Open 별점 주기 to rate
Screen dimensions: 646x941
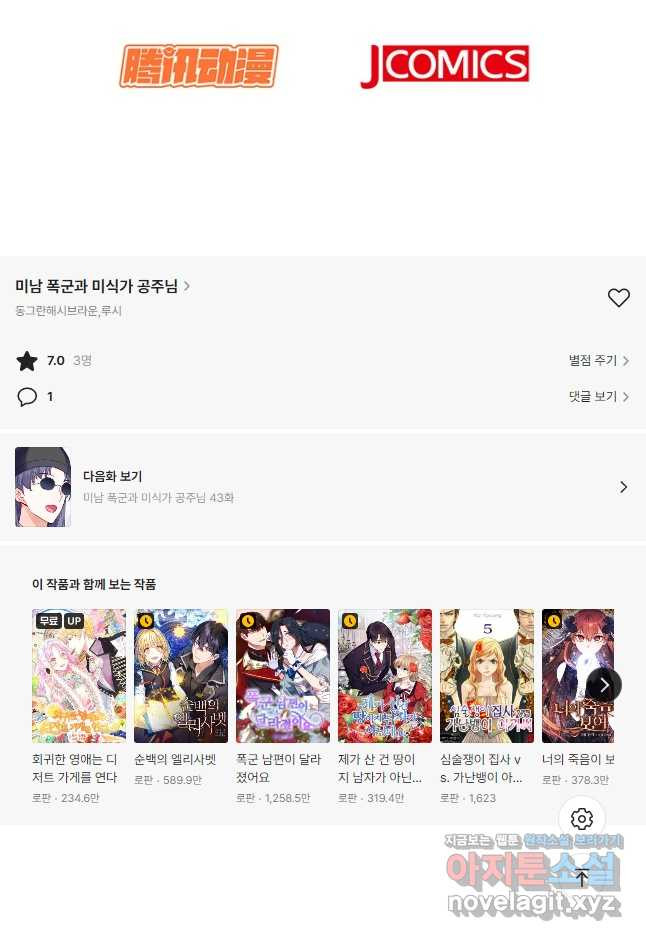[x=598, y=361]
